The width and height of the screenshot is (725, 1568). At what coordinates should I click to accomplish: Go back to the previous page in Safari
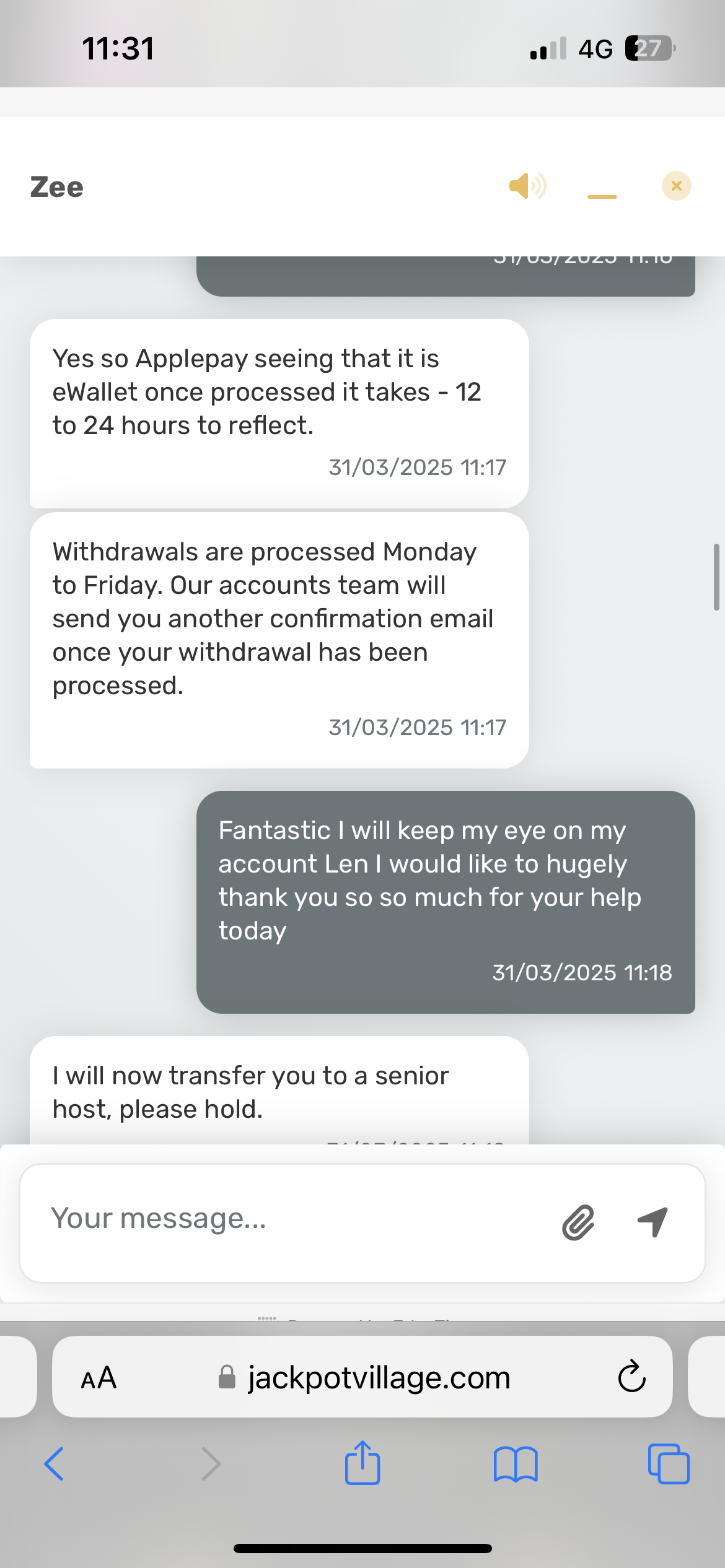55,1464
